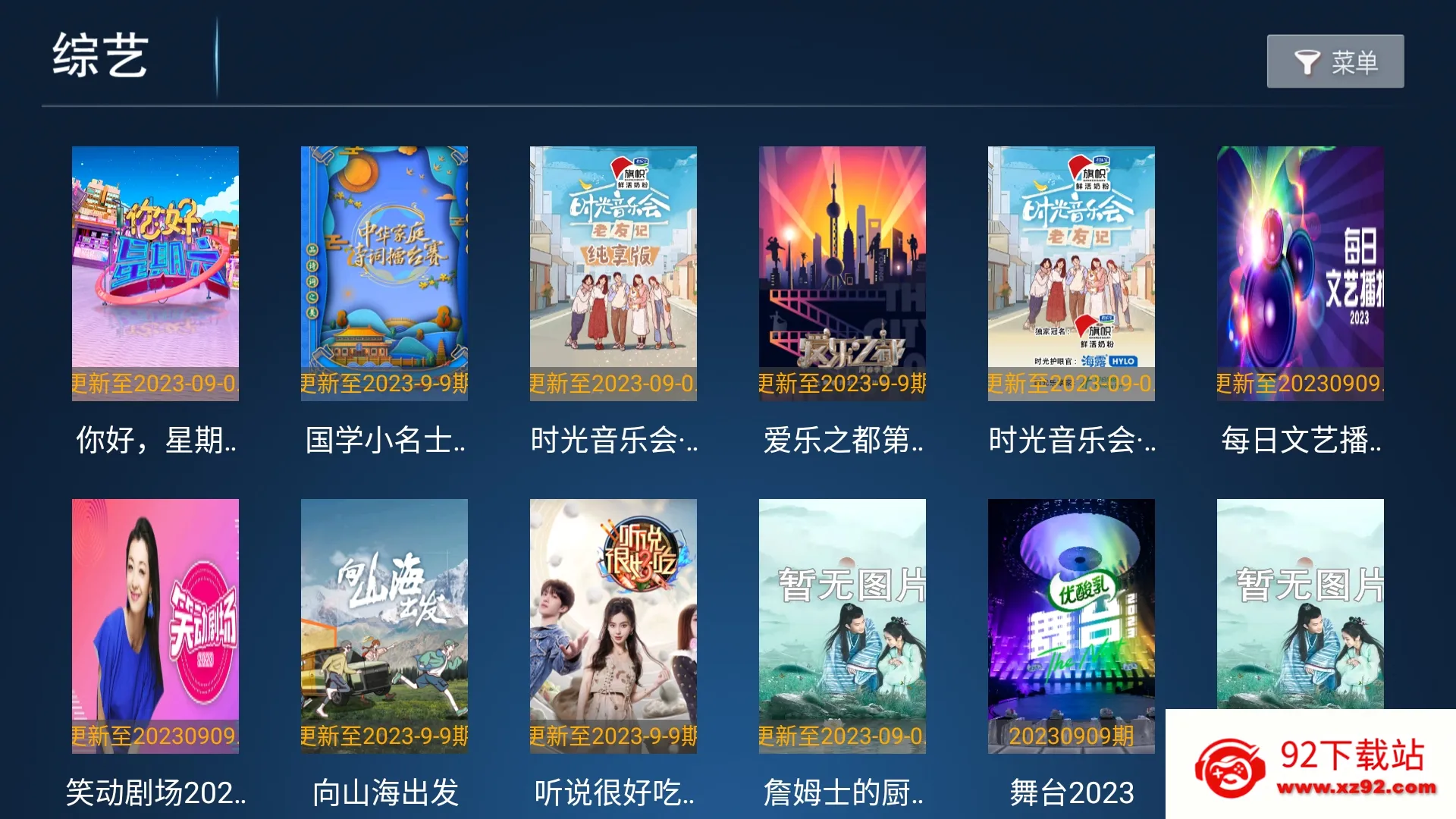
Task: Open 时光音乐会 纯享版 card
Action: click(x=613, y=273)
